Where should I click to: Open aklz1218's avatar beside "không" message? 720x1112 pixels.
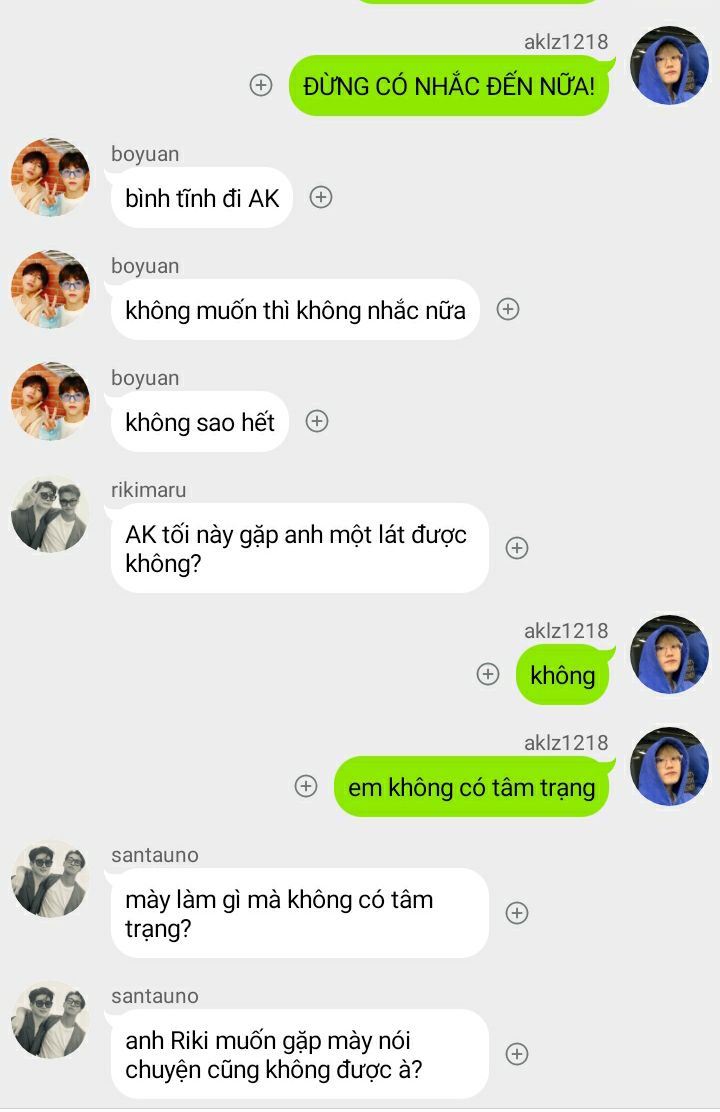[x=669, y=655]
